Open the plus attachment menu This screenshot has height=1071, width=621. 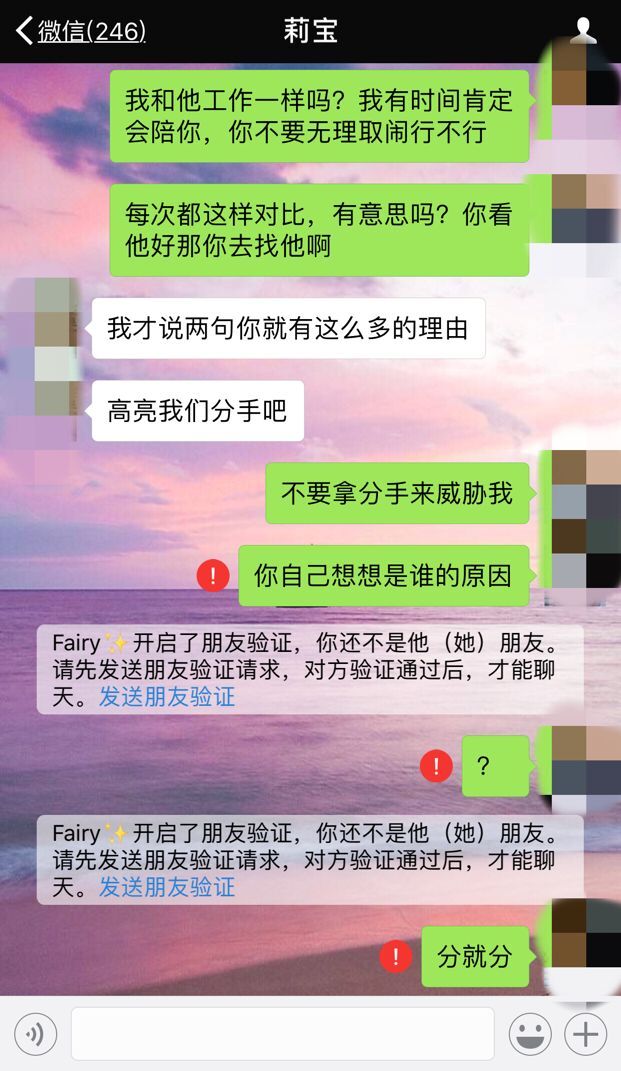point(586,1034)
